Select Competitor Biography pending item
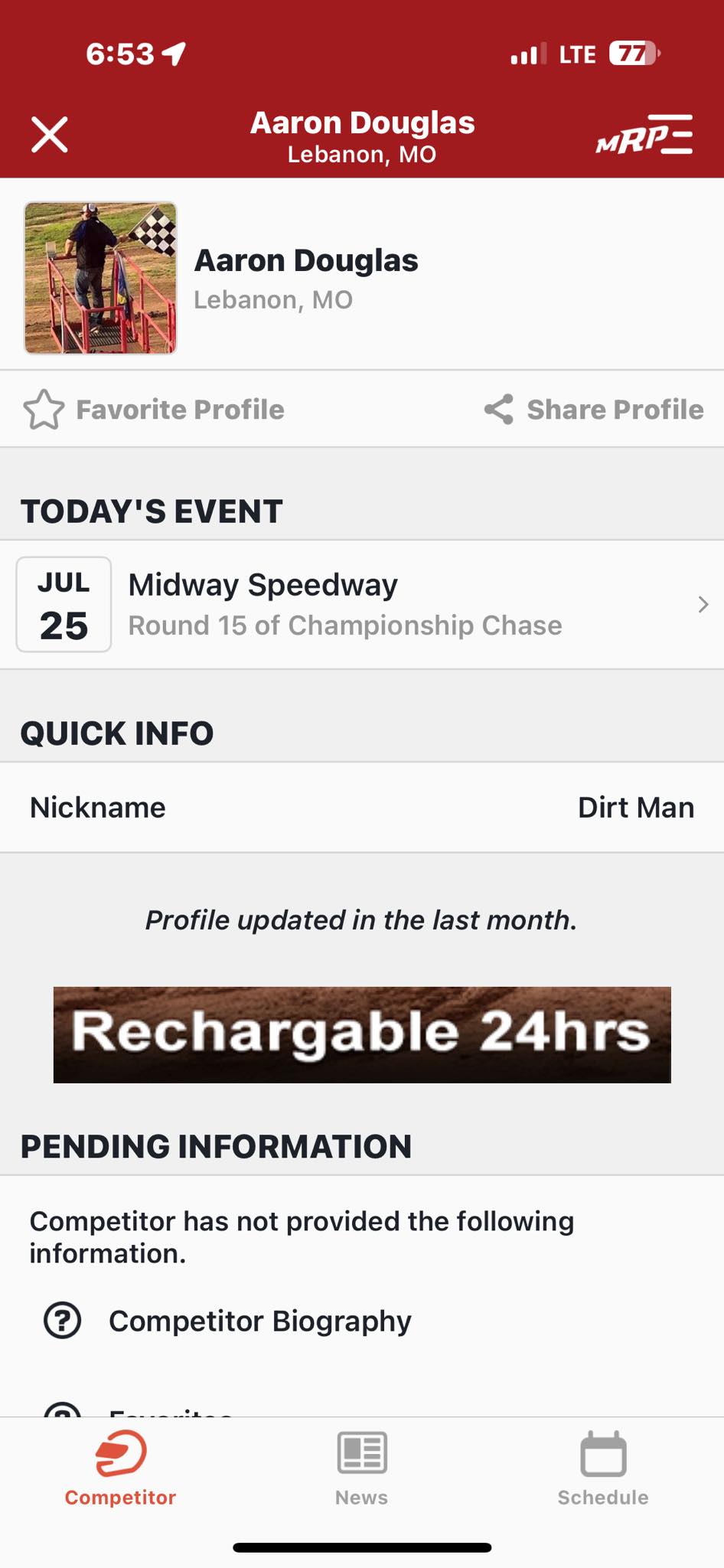The width and height of the screenshot is (724, 1568). (x=259, y=1321)
